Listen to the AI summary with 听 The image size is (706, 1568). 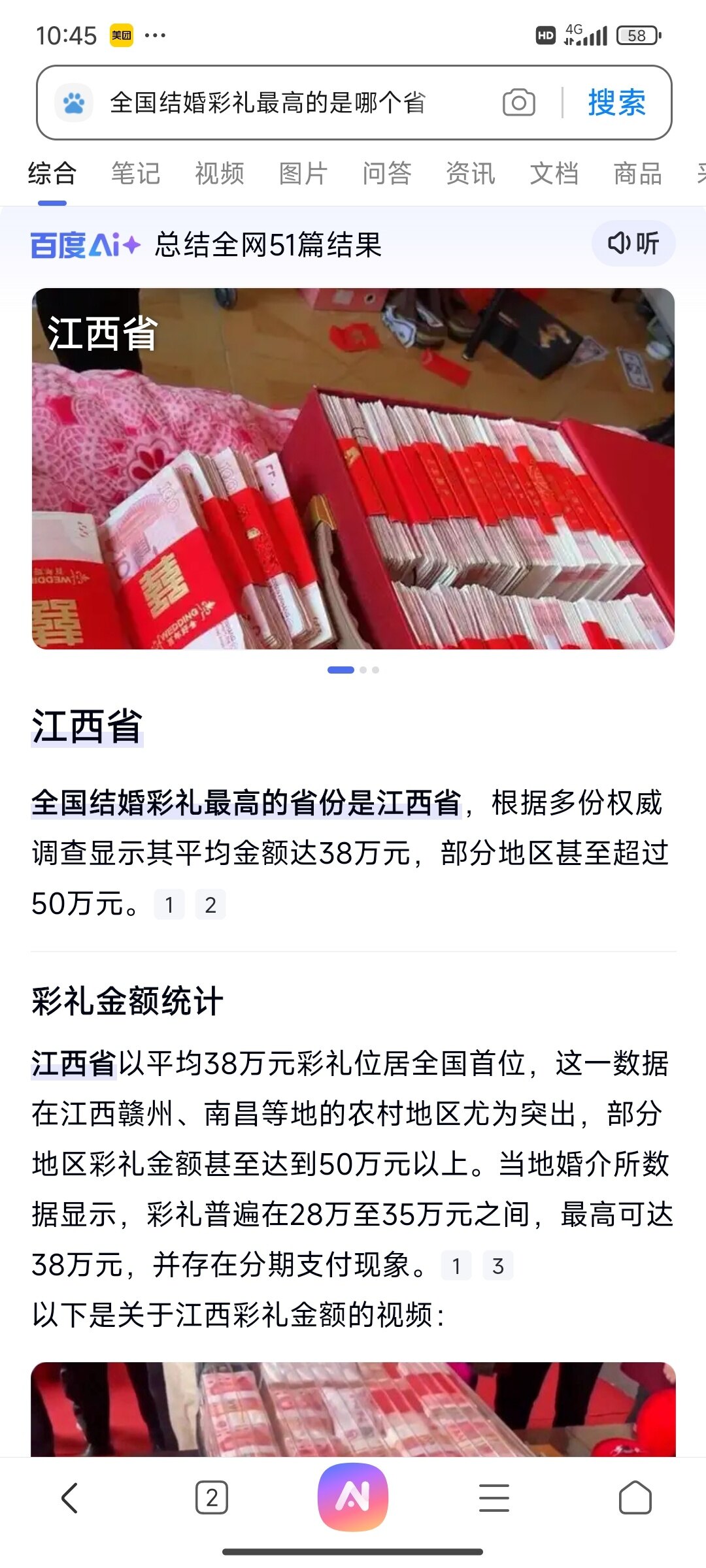(x=633, y=244)
